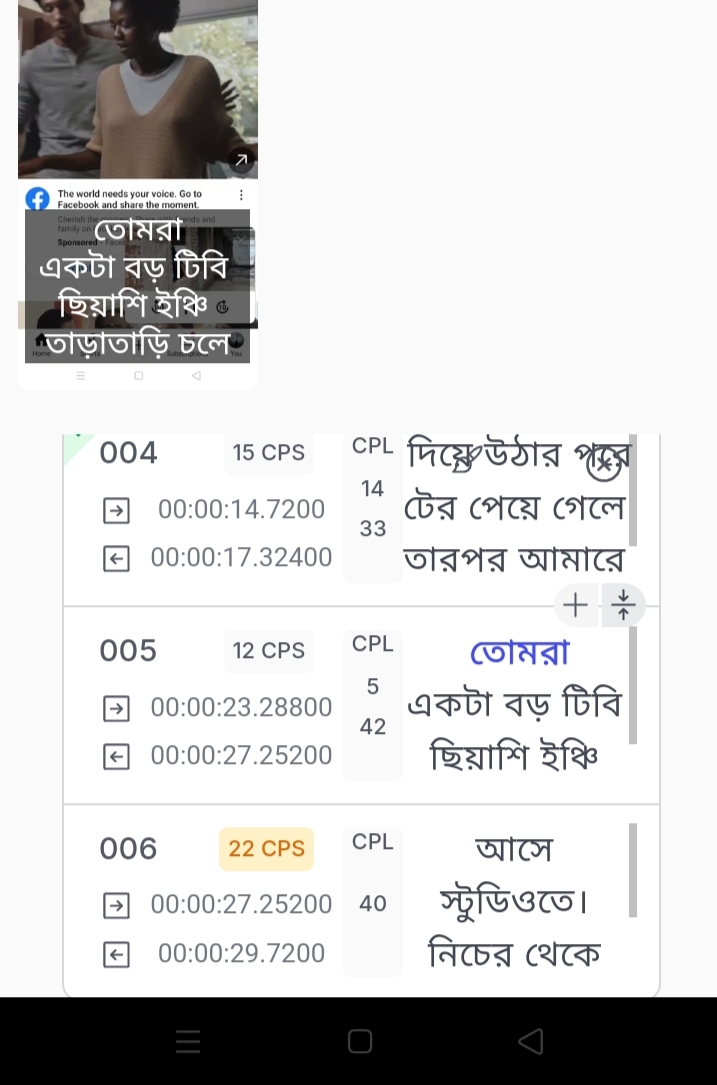Edit the text of subtitle 006
Image resolution: width=717 pixels, height=1085 pixels.
click(515, 903)
